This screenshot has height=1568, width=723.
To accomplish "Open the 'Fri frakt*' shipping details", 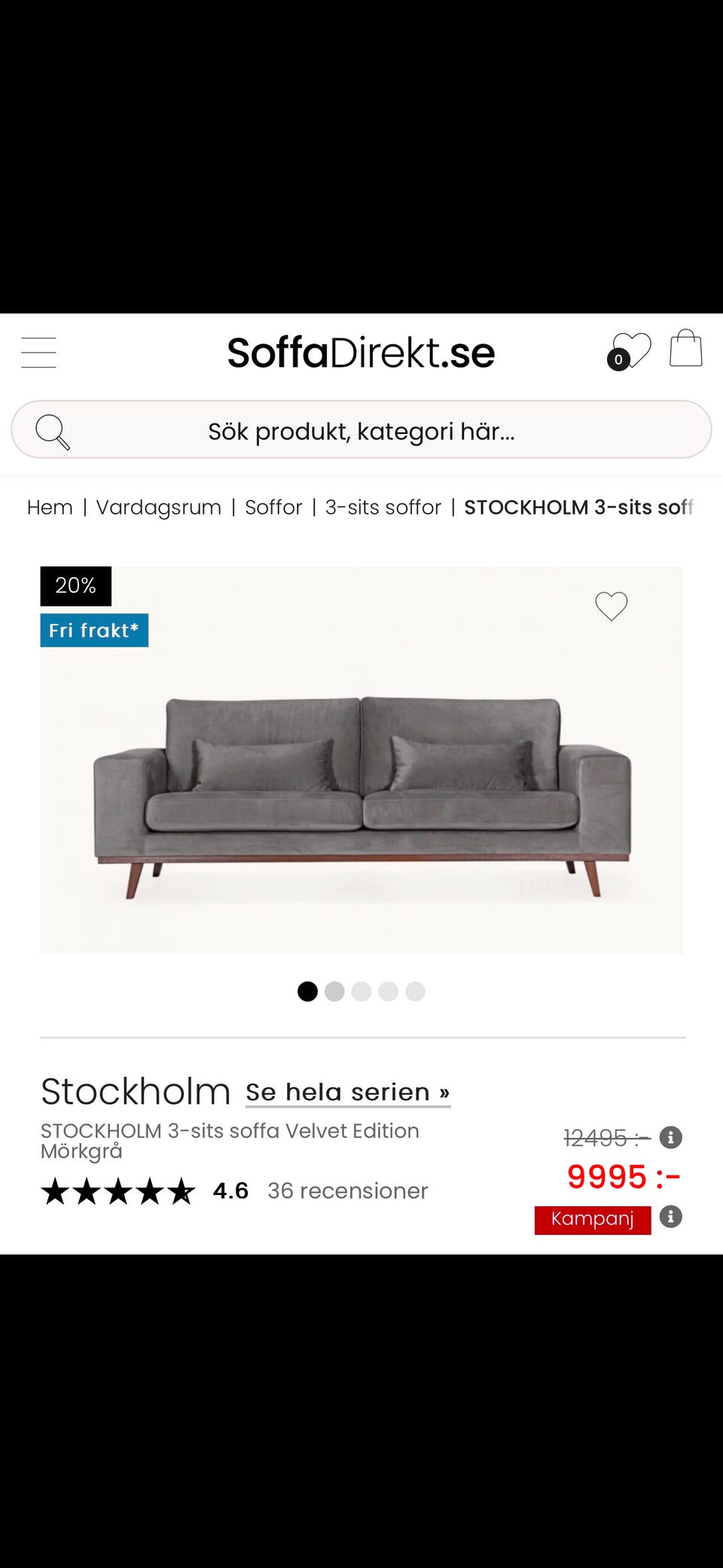I will pyautogui.click(x=93, y=630).
